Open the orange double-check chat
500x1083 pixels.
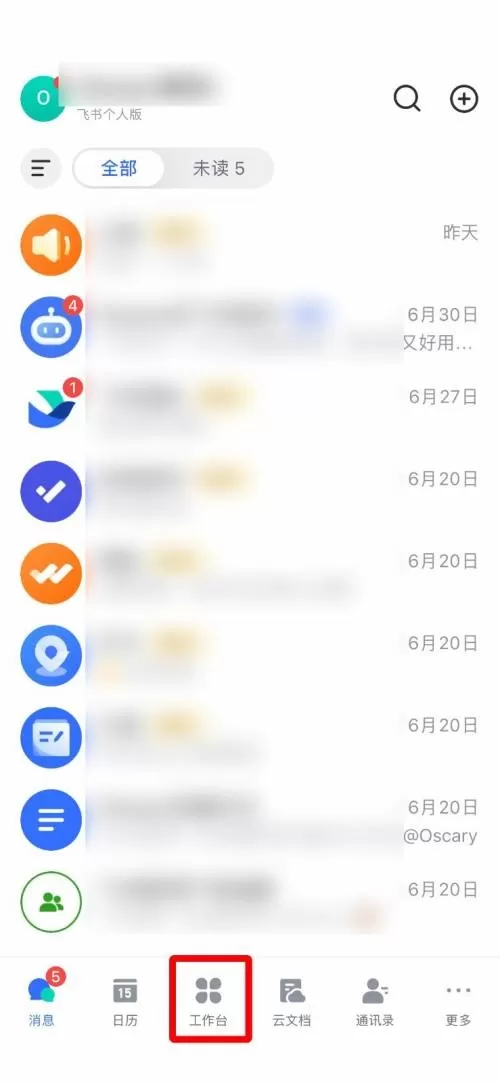pos(250,573)
